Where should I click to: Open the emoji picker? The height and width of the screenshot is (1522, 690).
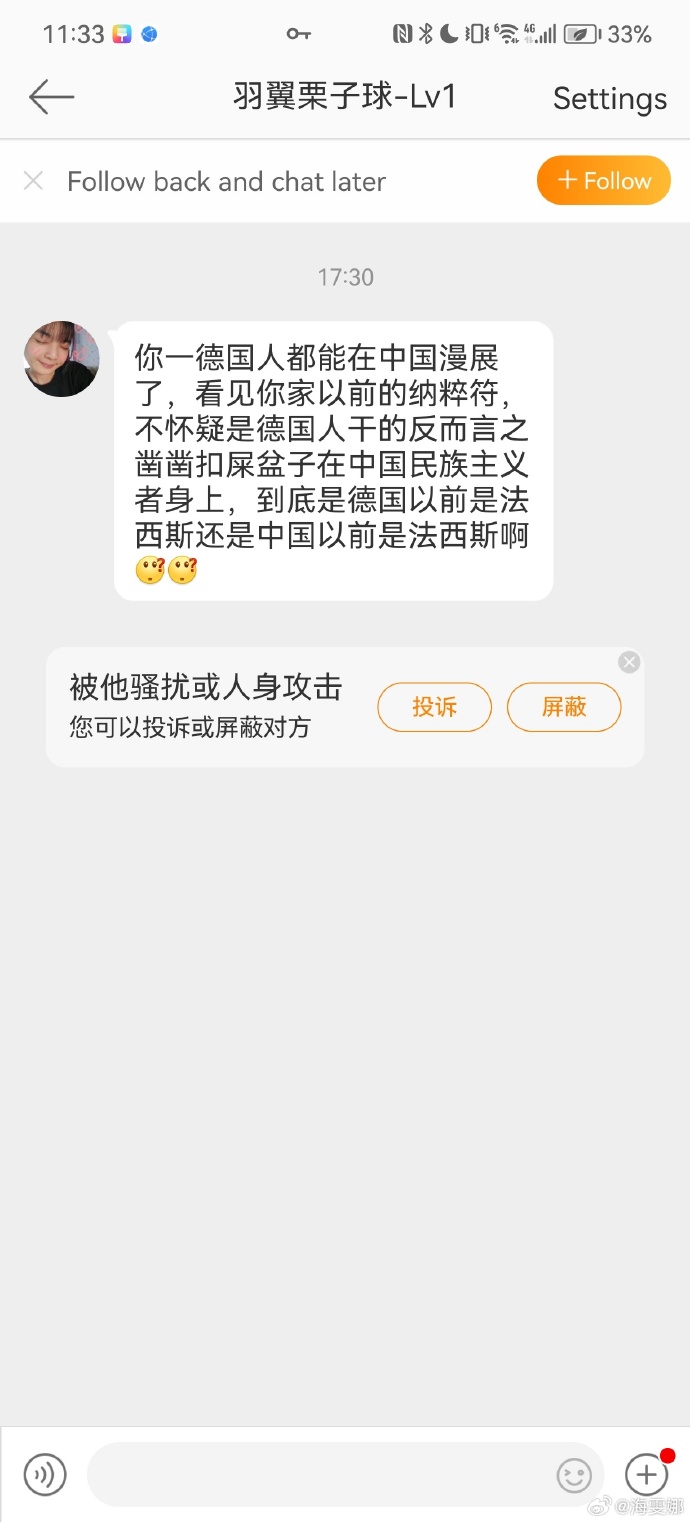[x=574, y=1474]
